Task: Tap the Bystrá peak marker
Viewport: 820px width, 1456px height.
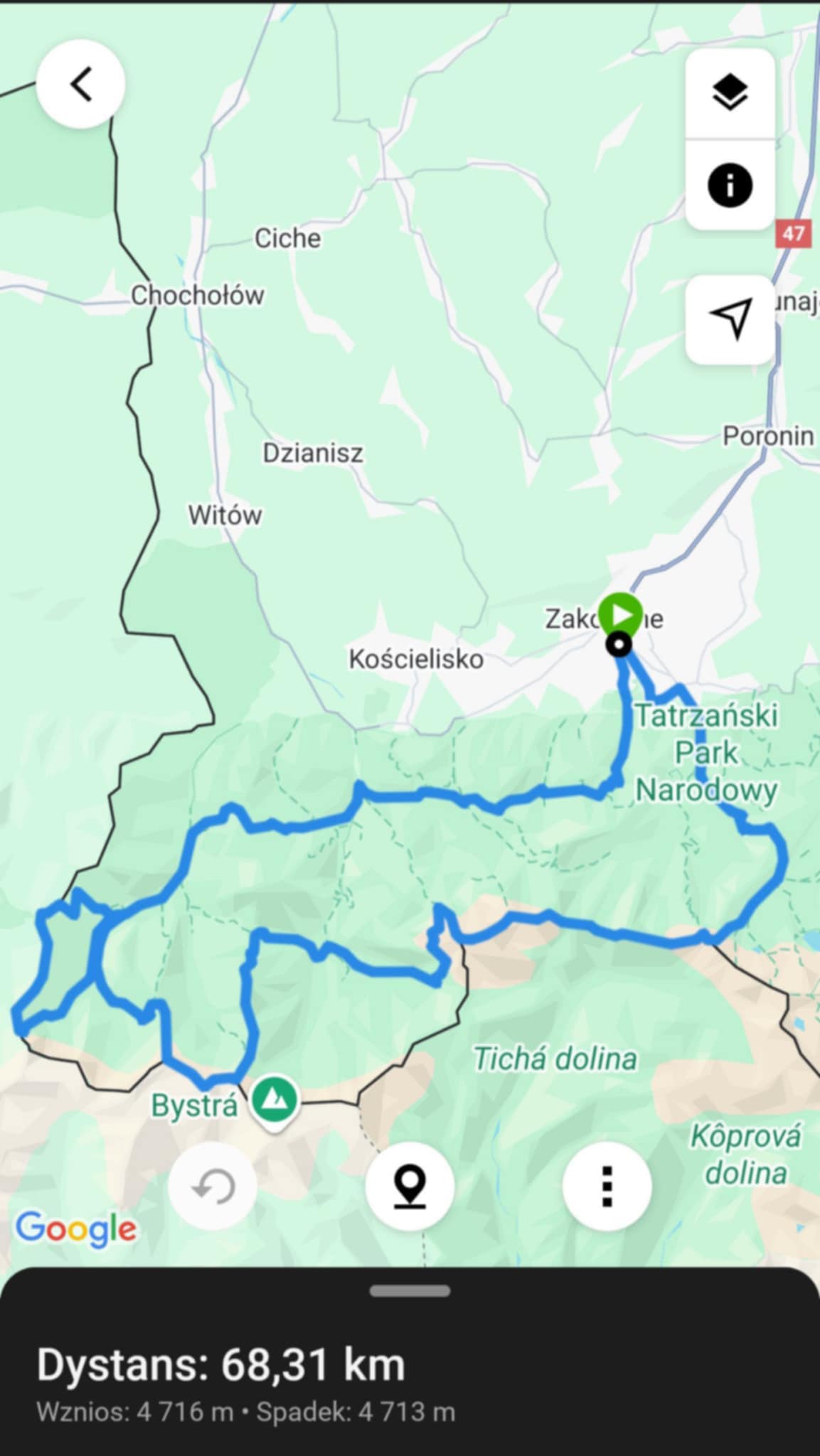Action: coord(275,1100)
